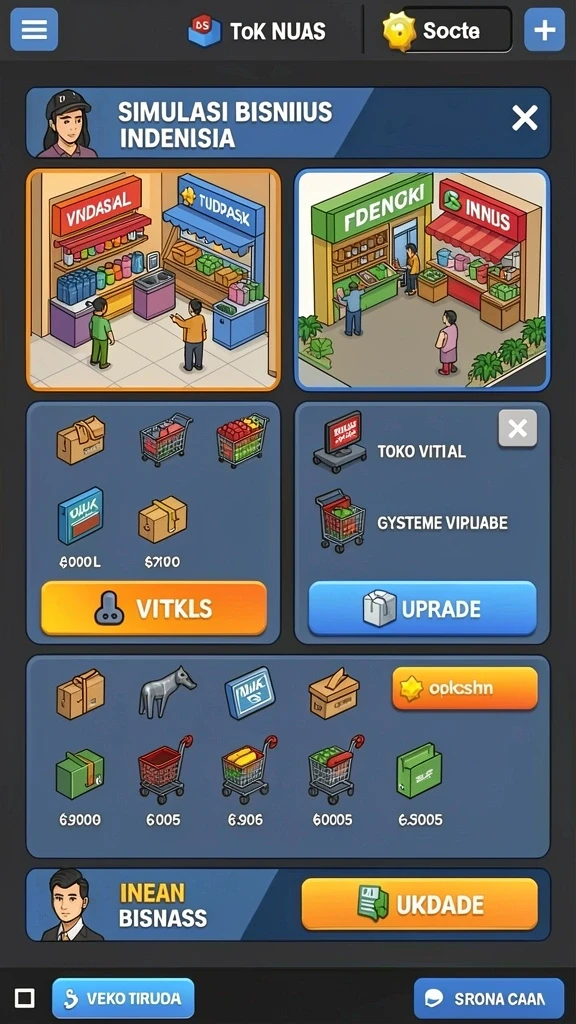
Task: Tap the oplcshn star button
Action: [x=464, y=688]
